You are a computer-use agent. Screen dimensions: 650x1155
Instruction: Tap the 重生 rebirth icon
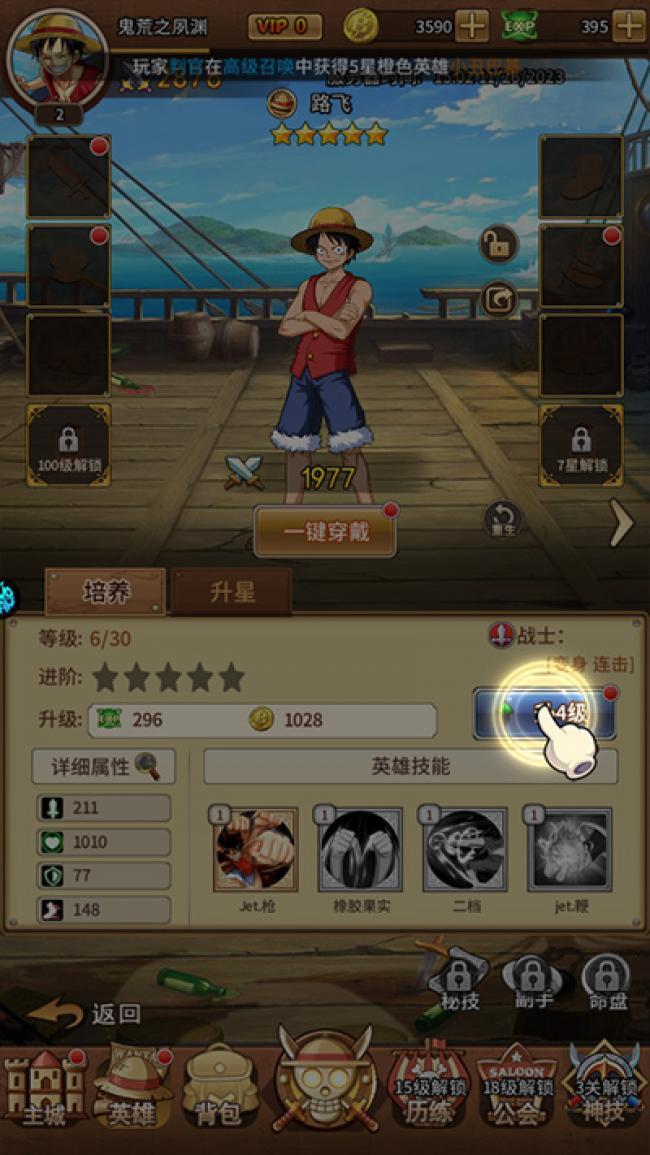(x=502, y=520)
